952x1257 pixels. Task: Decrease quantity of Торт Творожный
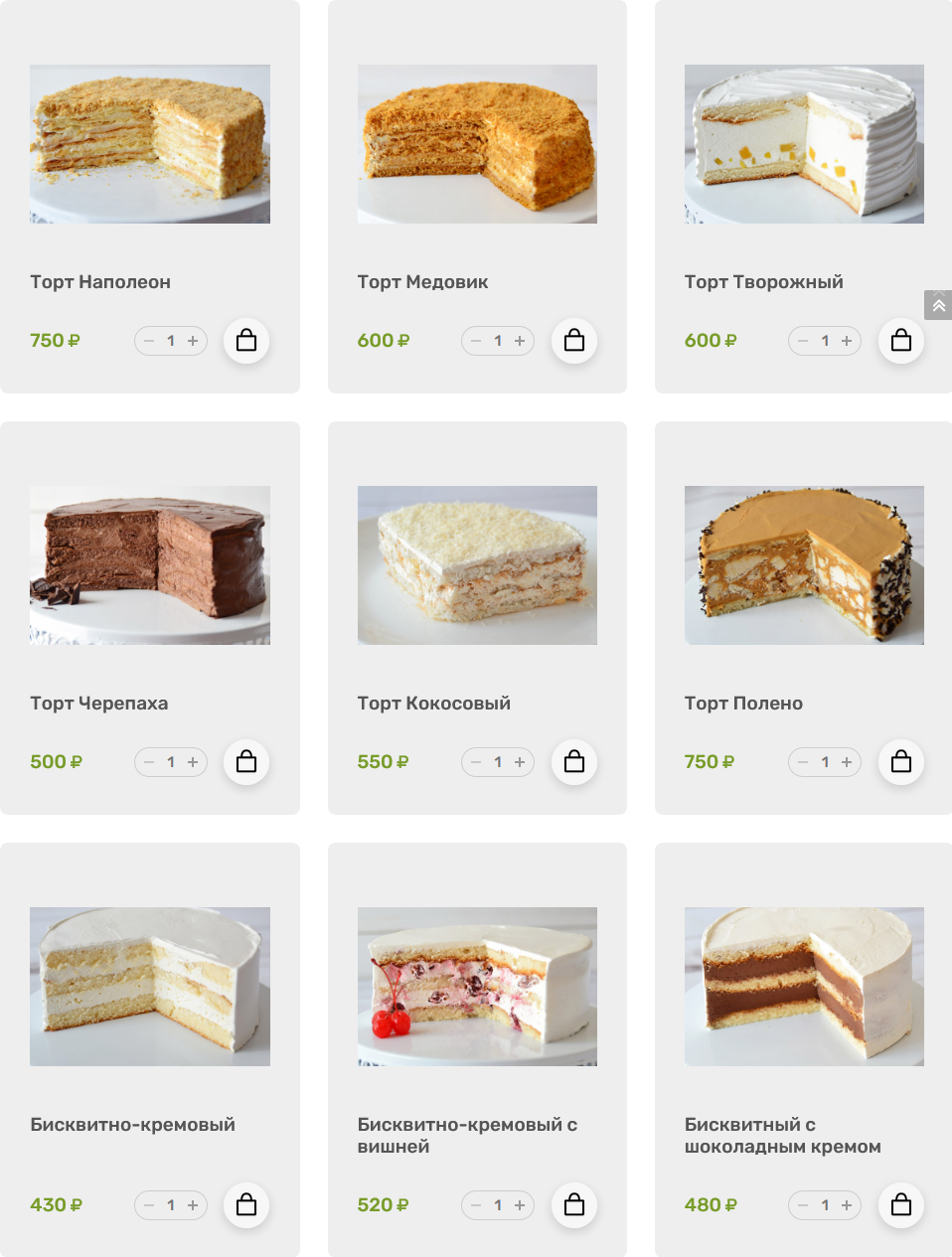point(803,341)
